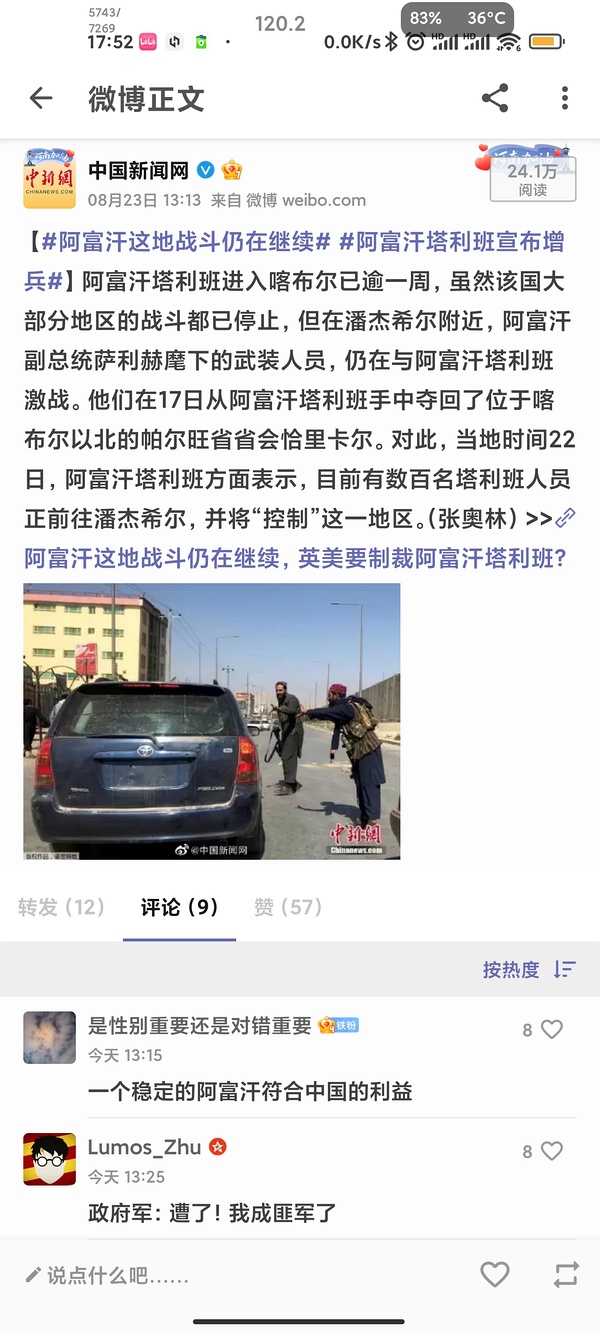Screen dimensions: 600x1333
Task: Share this Weibo post
Action: pyautogui.click(x=495, y=98)
